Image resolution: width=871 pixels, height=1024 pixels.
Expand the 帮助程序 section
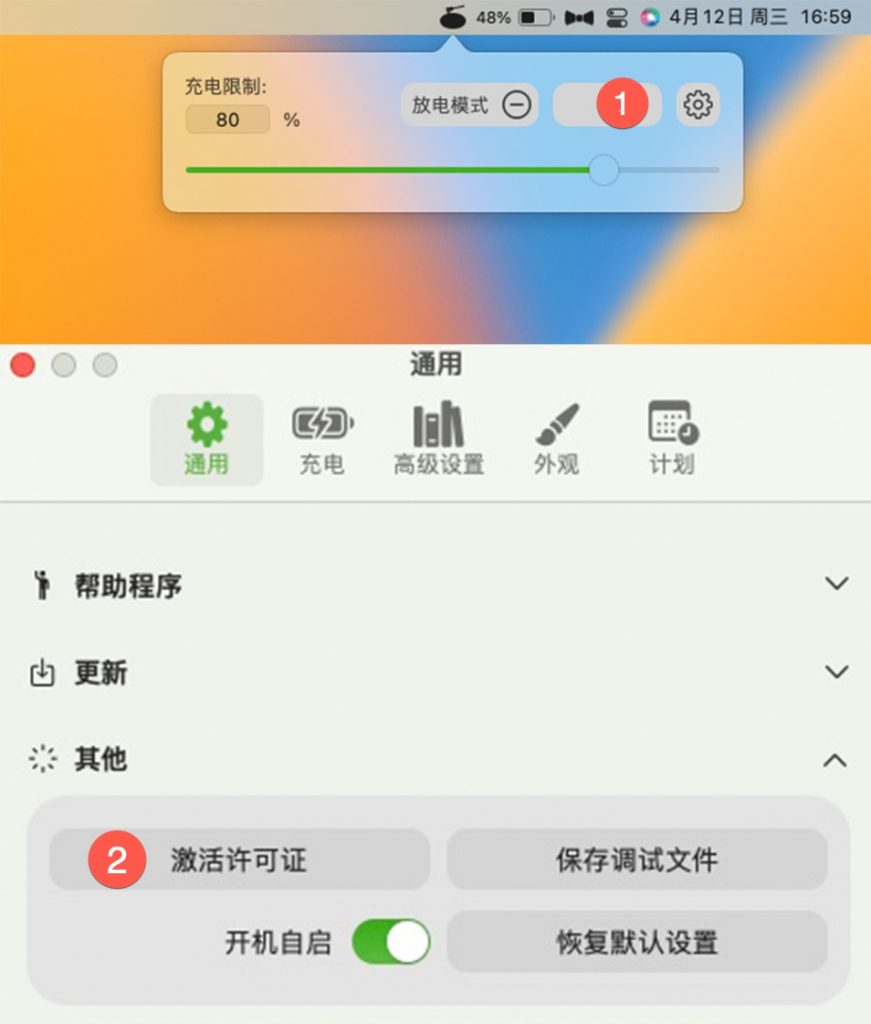click(x=836, y=584)
